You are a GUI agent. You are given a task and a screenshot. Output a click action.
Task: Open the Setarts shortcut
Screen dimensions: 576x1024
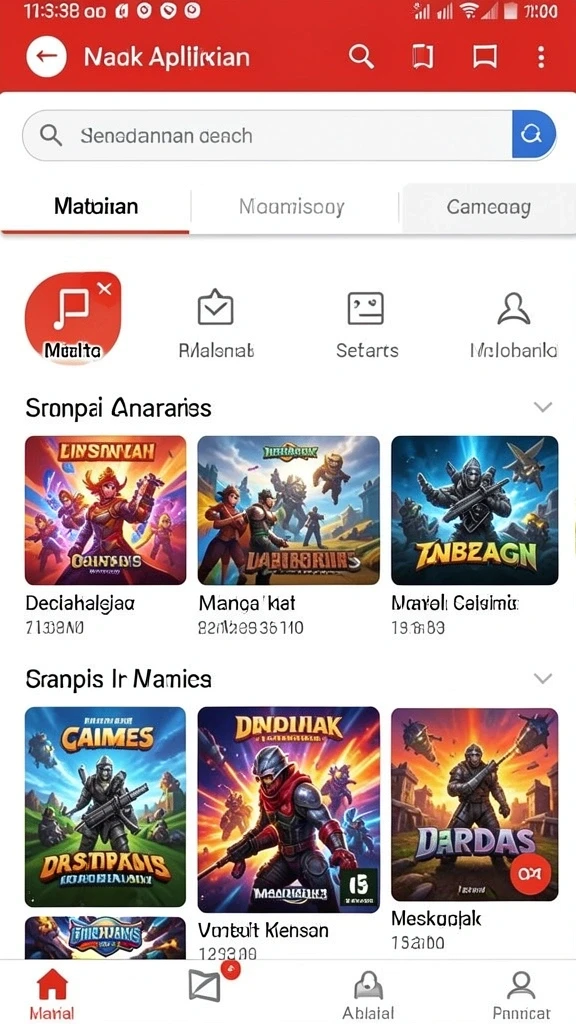(x=366, y=325)
